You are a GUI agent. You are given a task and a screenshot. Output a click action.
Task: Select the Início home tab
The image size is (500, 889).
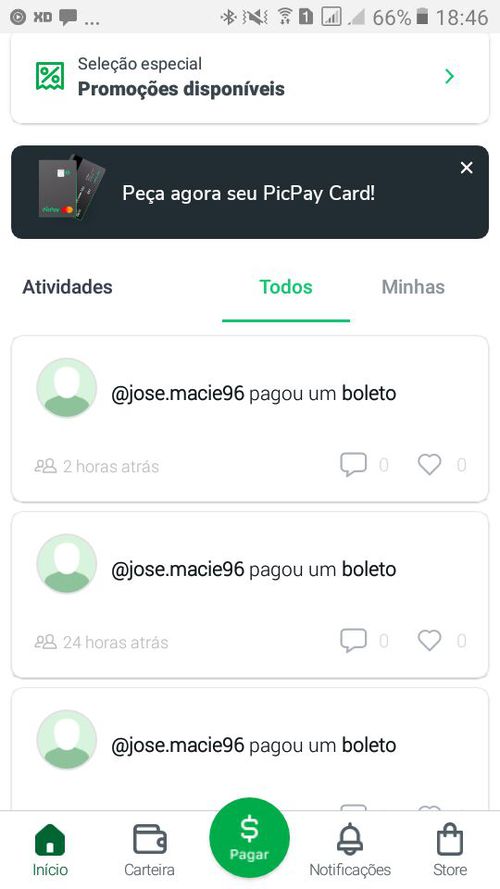coord(50,850)
